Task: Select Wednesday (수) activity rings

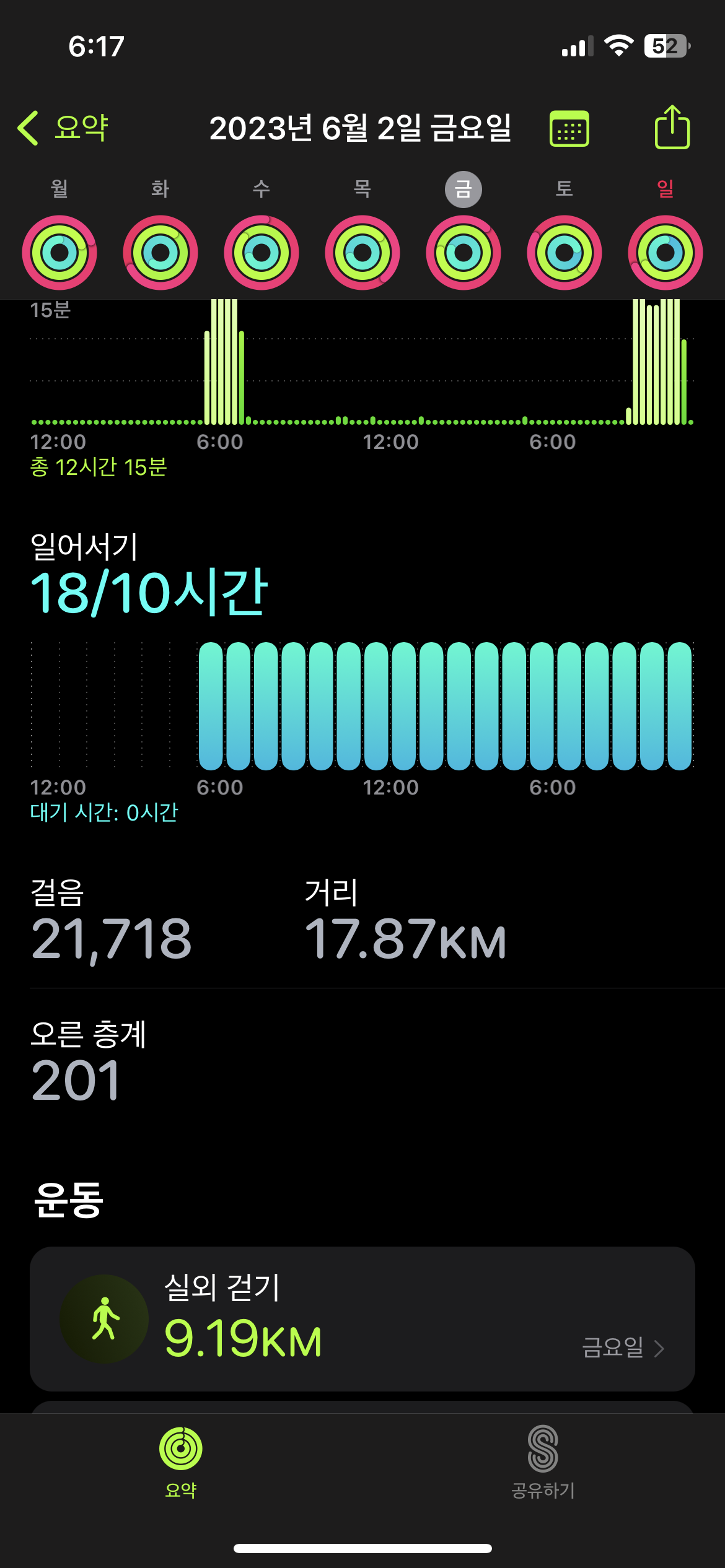Action: point(261,252)
